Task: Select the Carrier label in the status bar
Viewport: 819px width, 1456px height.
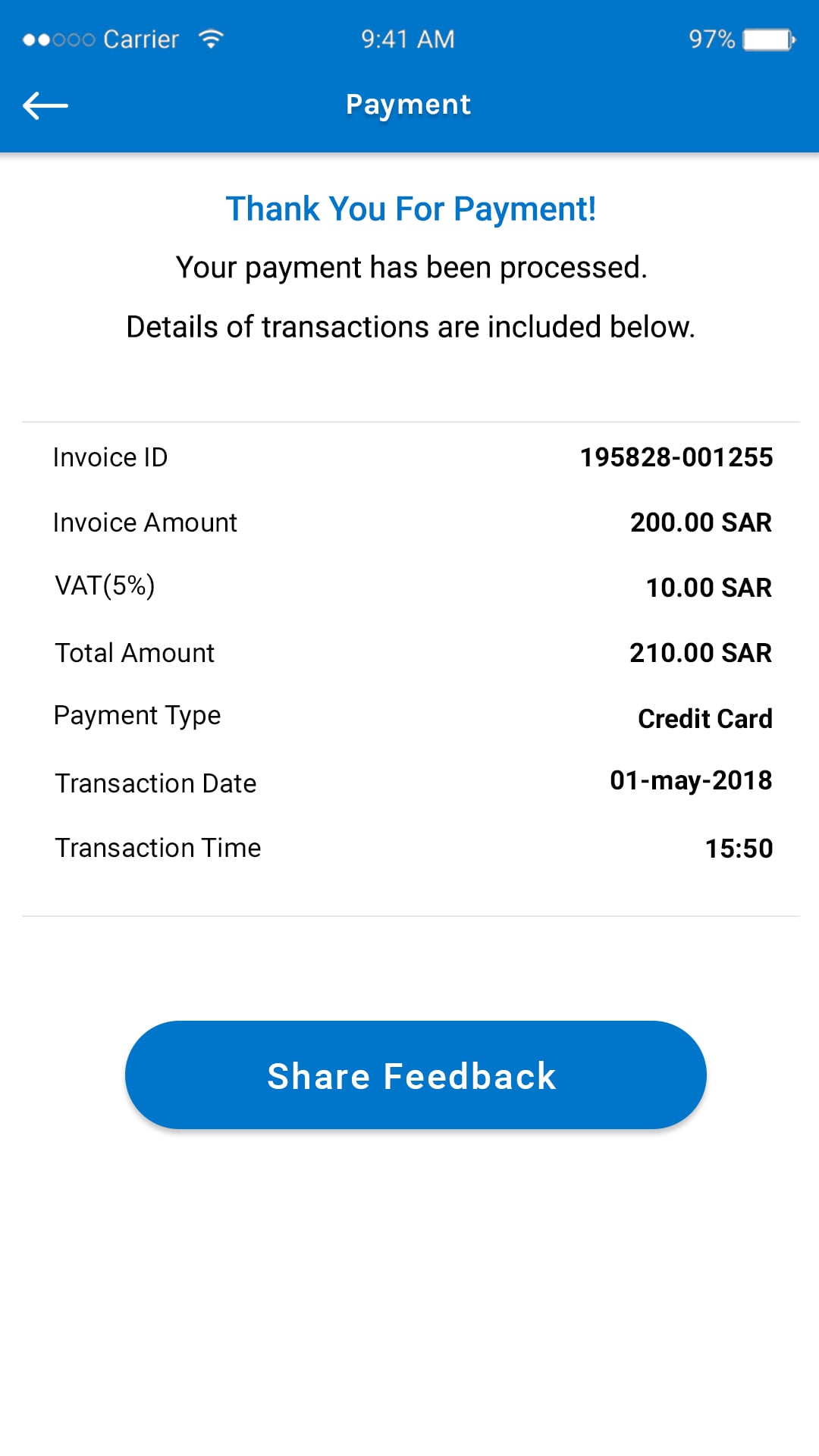Action: click(140, 38)
